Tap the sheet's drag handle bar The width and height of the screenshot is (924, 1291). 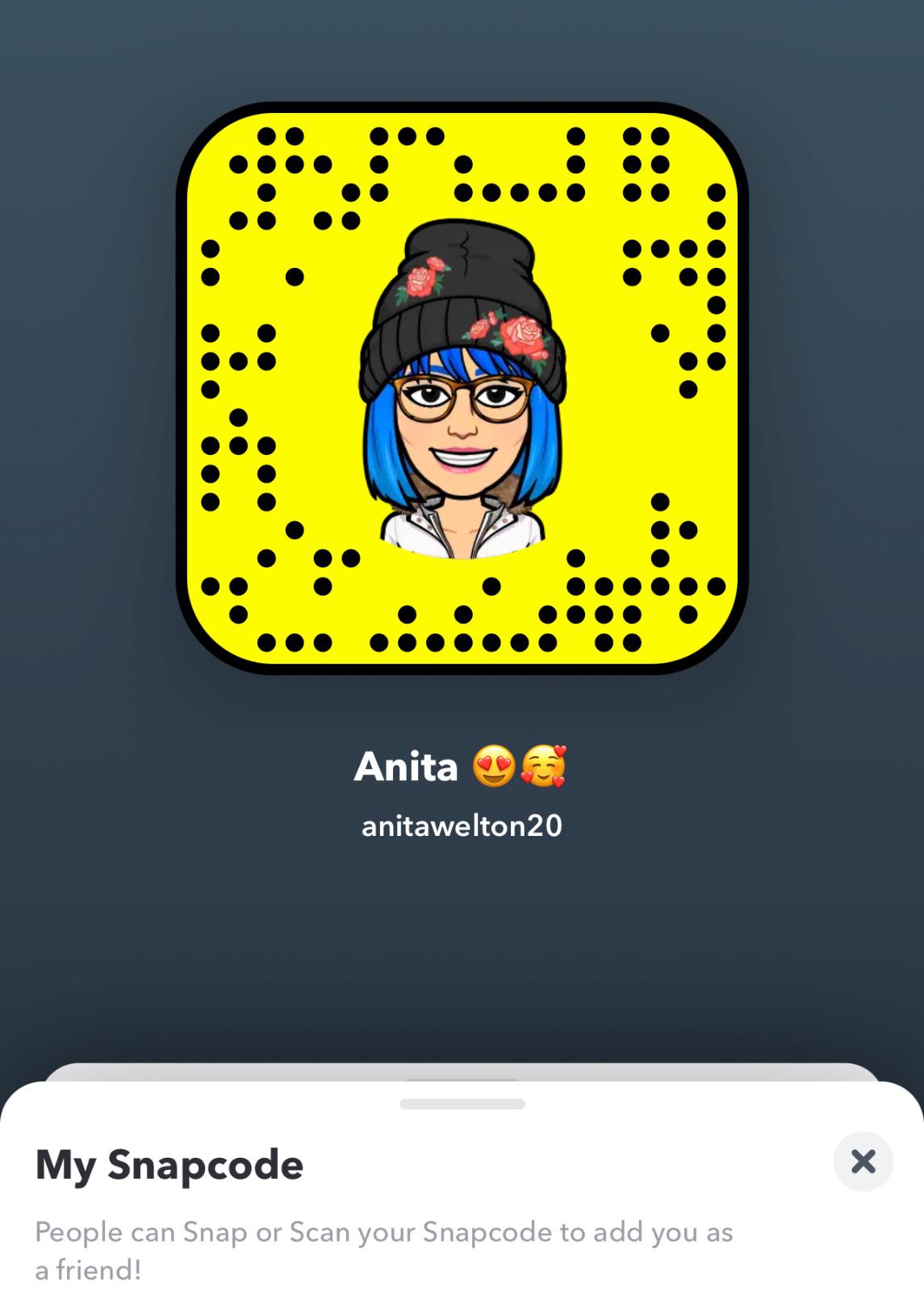462,1104
